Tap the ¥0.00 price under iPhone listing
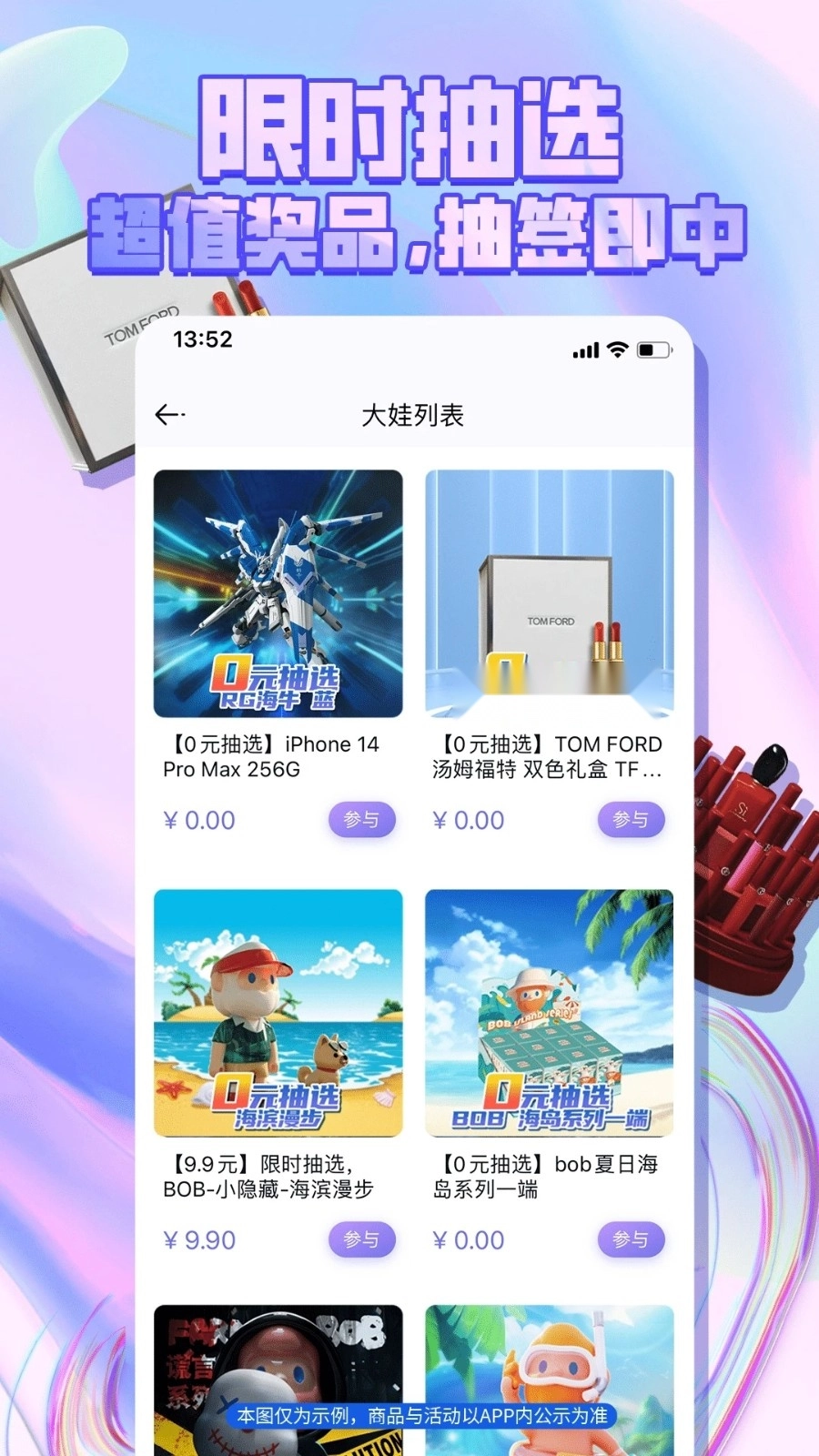 199,820
